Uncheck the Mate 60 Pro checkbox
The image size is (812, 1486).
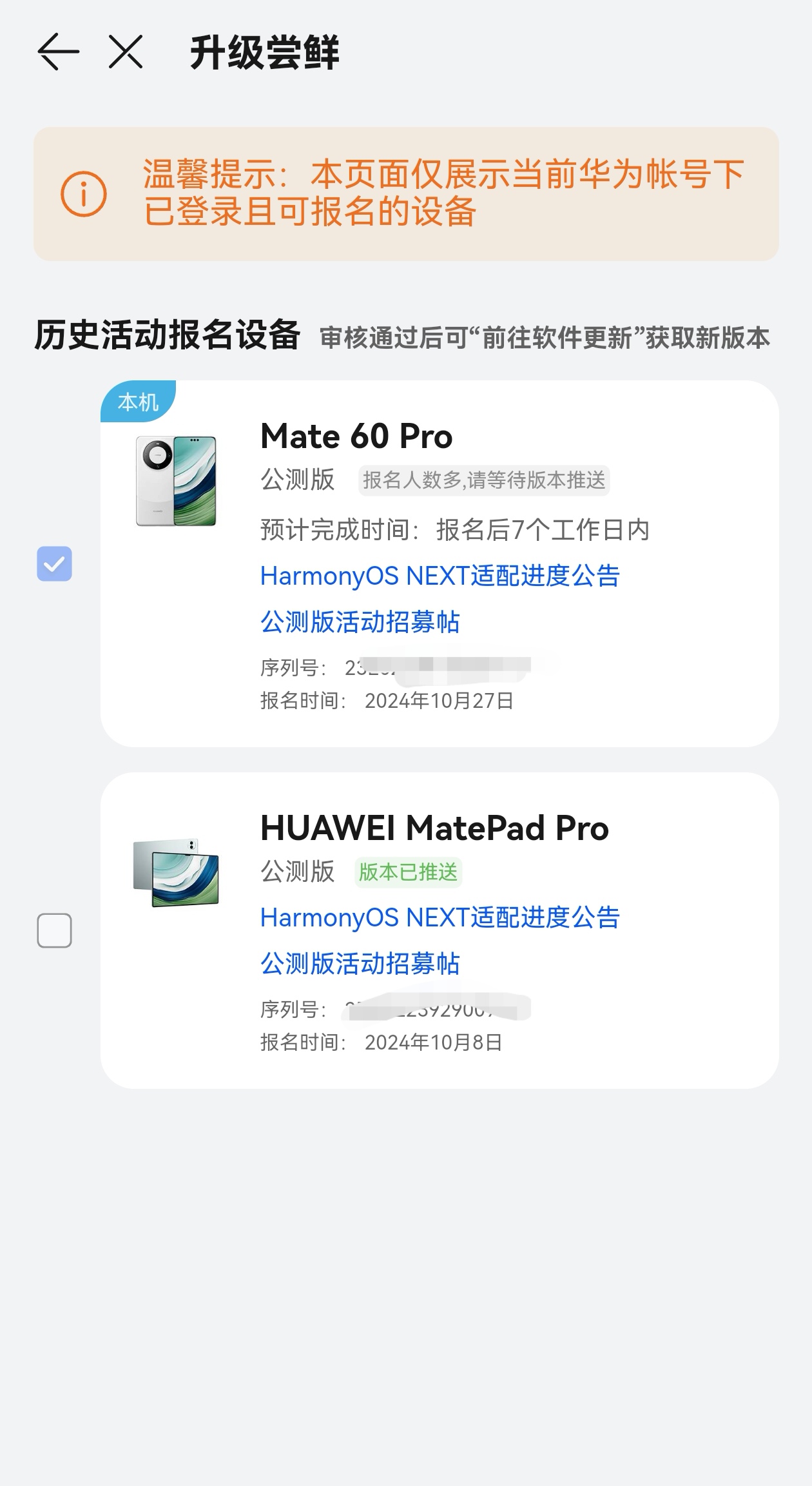[54, 563]
